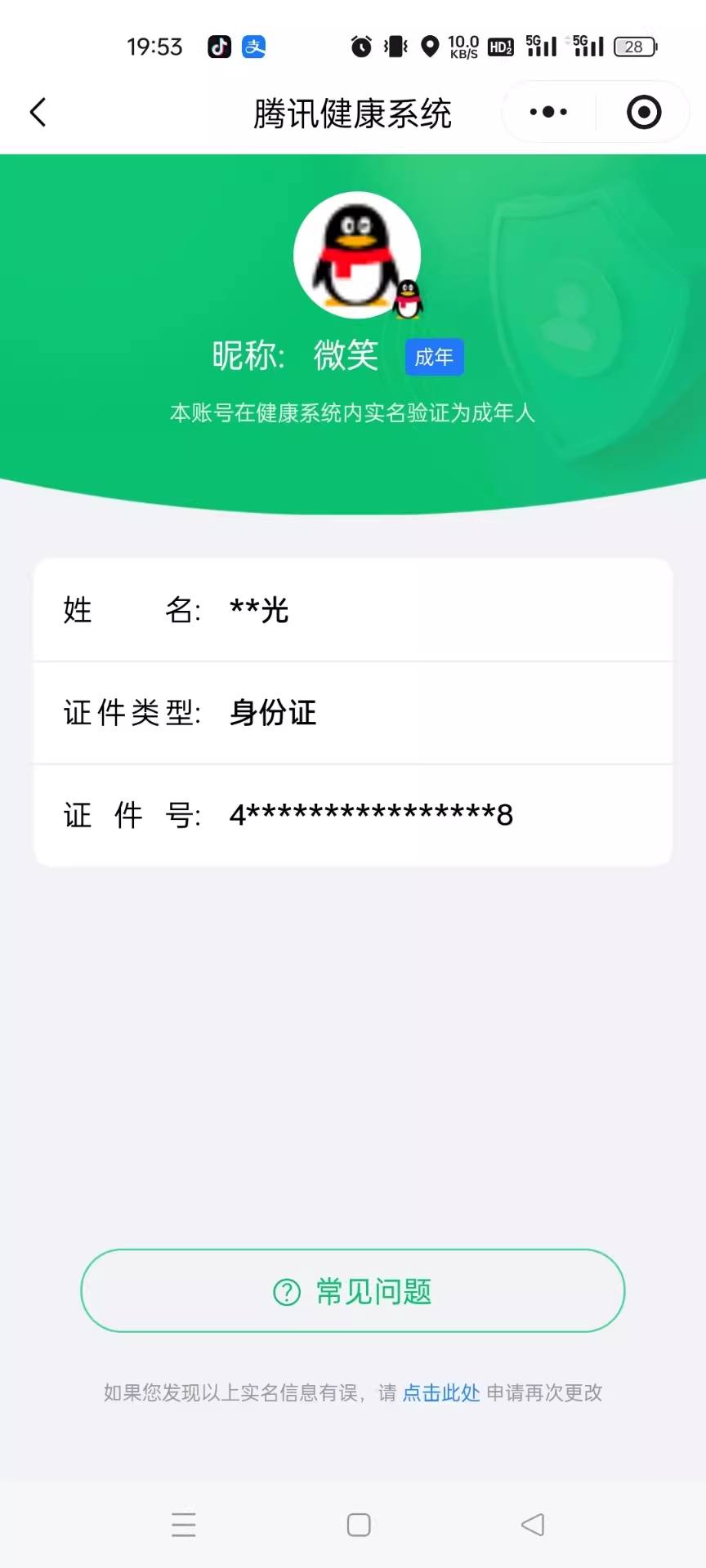The height and width of the screenshot is (1568, 706).
Task: Tap the battery indicator in the status bar
Action: click(634, 47)
